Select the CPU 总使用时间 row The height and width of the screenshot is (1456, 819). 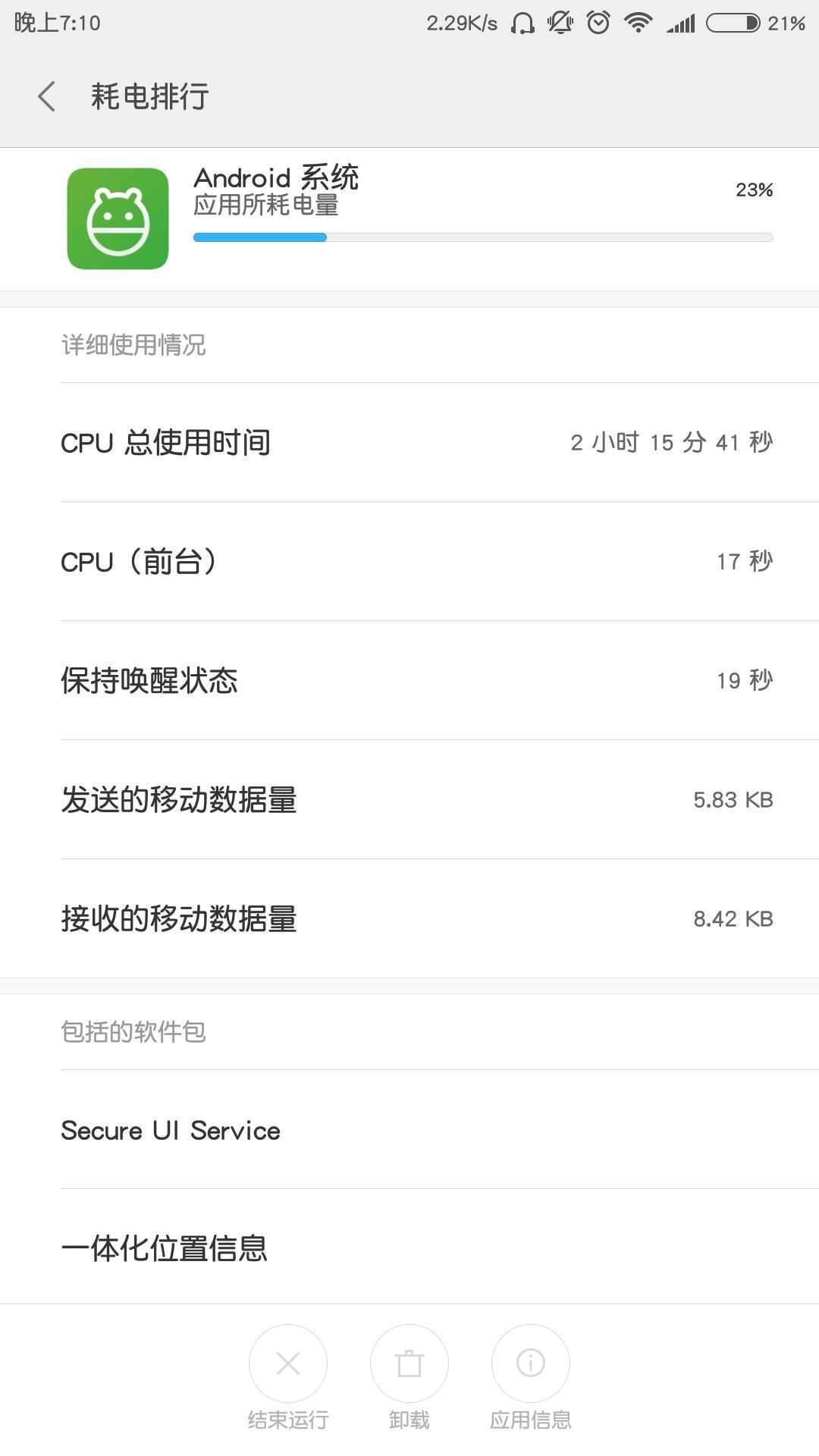coord(409,442)
